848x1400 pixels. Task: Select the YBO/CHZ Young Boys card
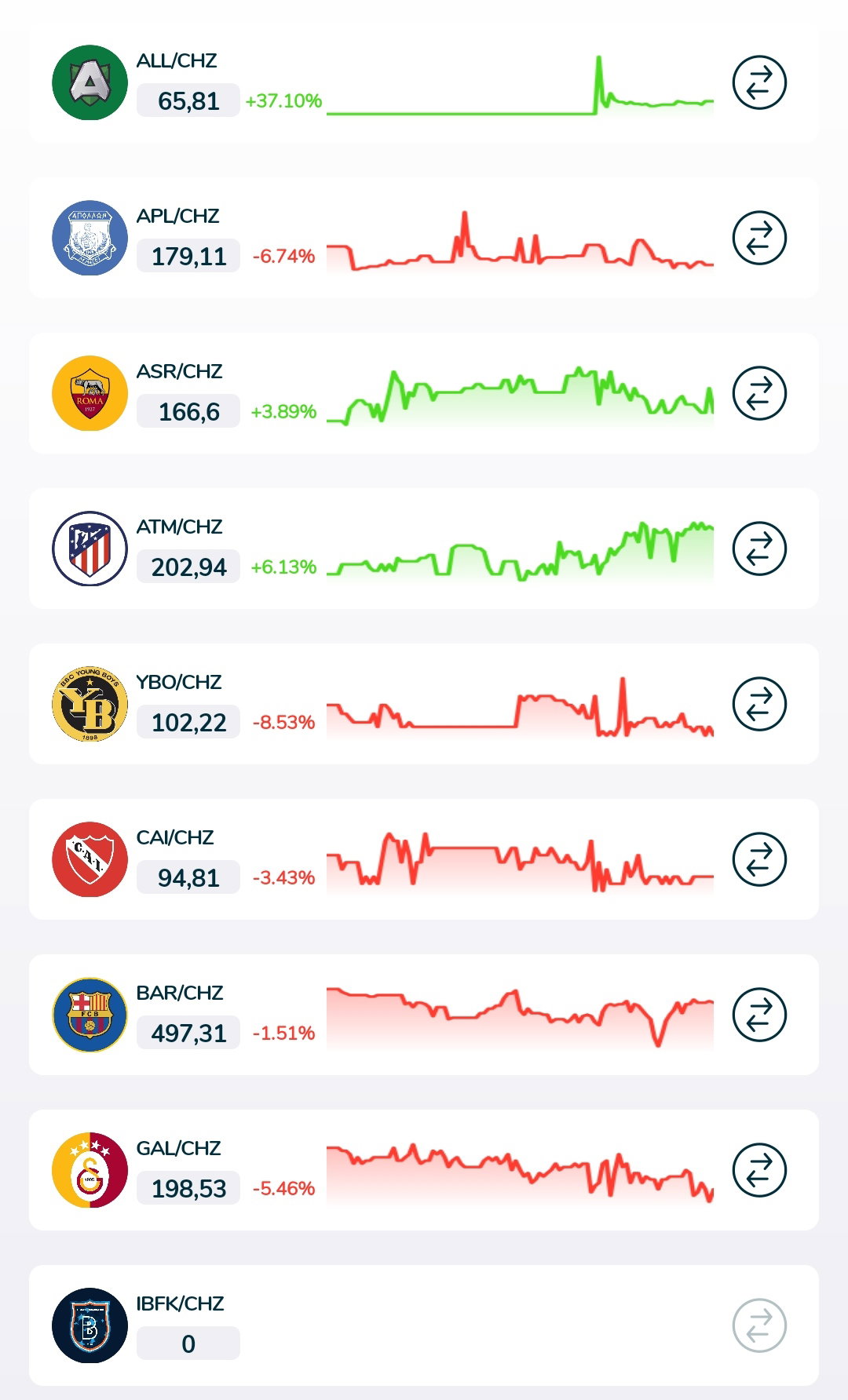click(424, 704)
